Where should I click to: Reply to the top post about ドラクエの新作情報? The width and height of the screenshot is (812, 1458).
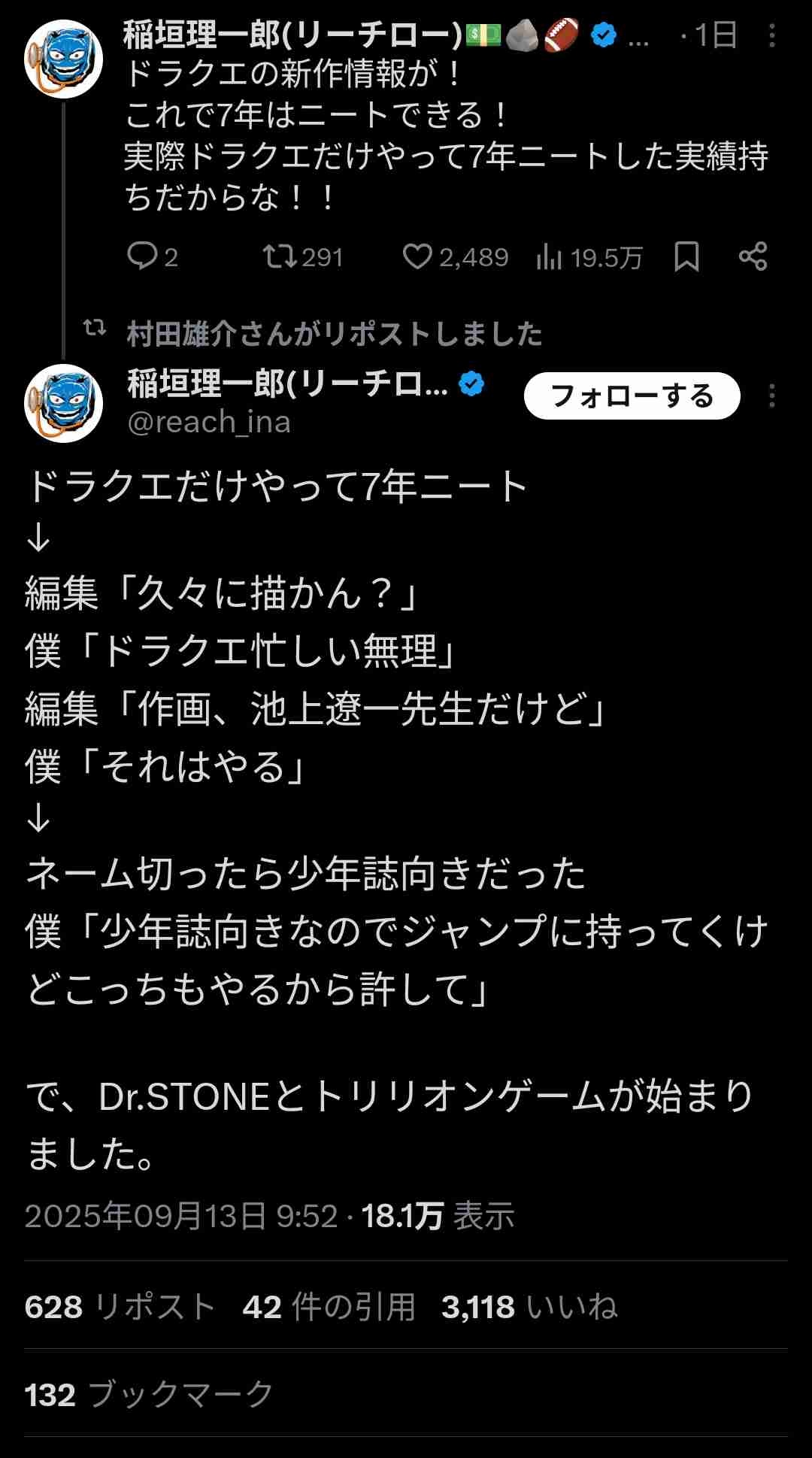pyautogui.click(x=153, y=257)
